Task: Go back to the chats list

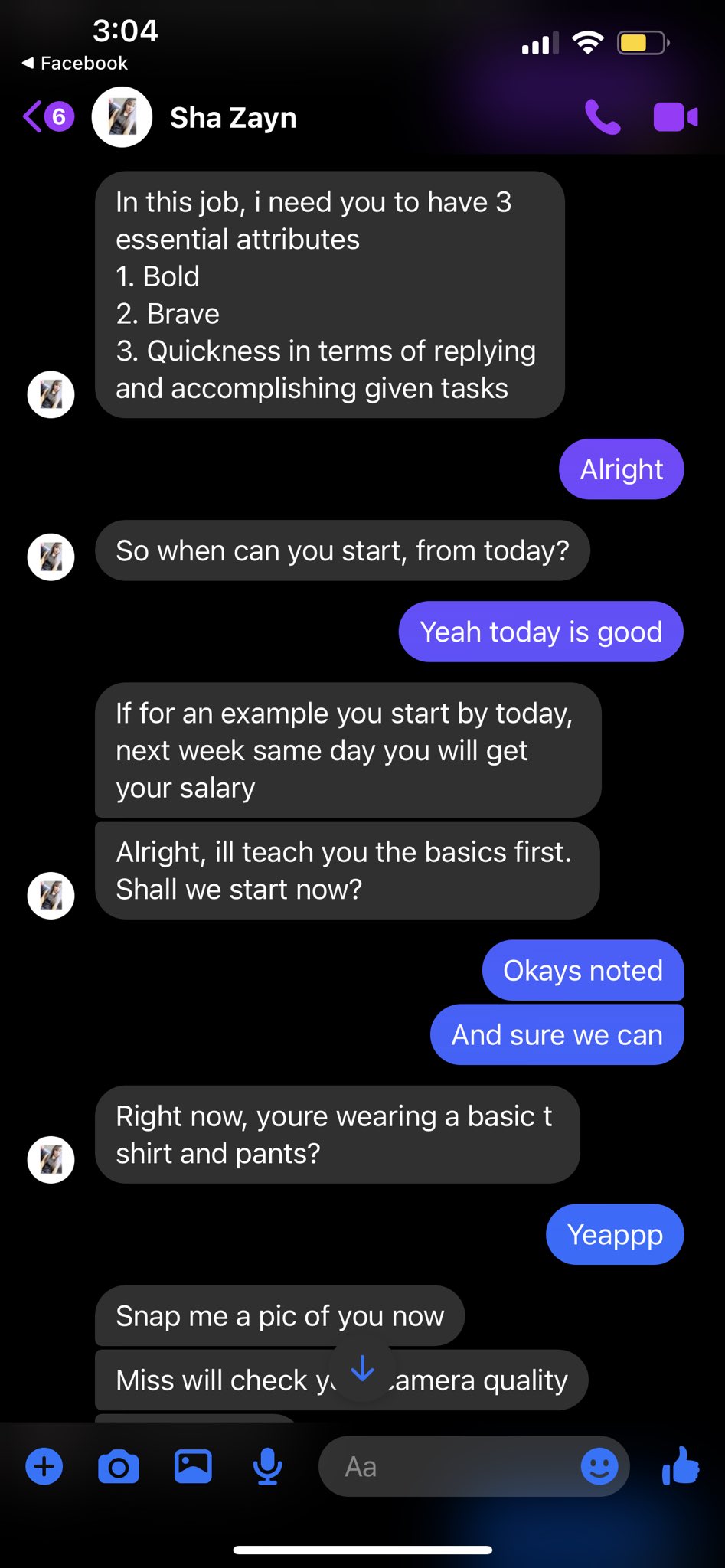Action: coord(47,117)
